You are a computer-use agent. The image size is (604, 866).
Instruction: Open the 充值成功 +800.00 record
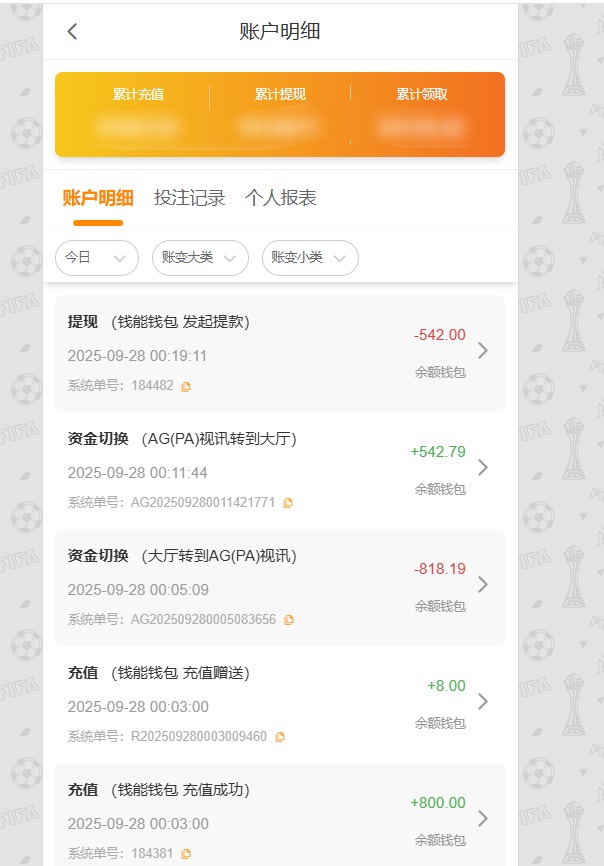pyautogui.click(x=280, y=818)
